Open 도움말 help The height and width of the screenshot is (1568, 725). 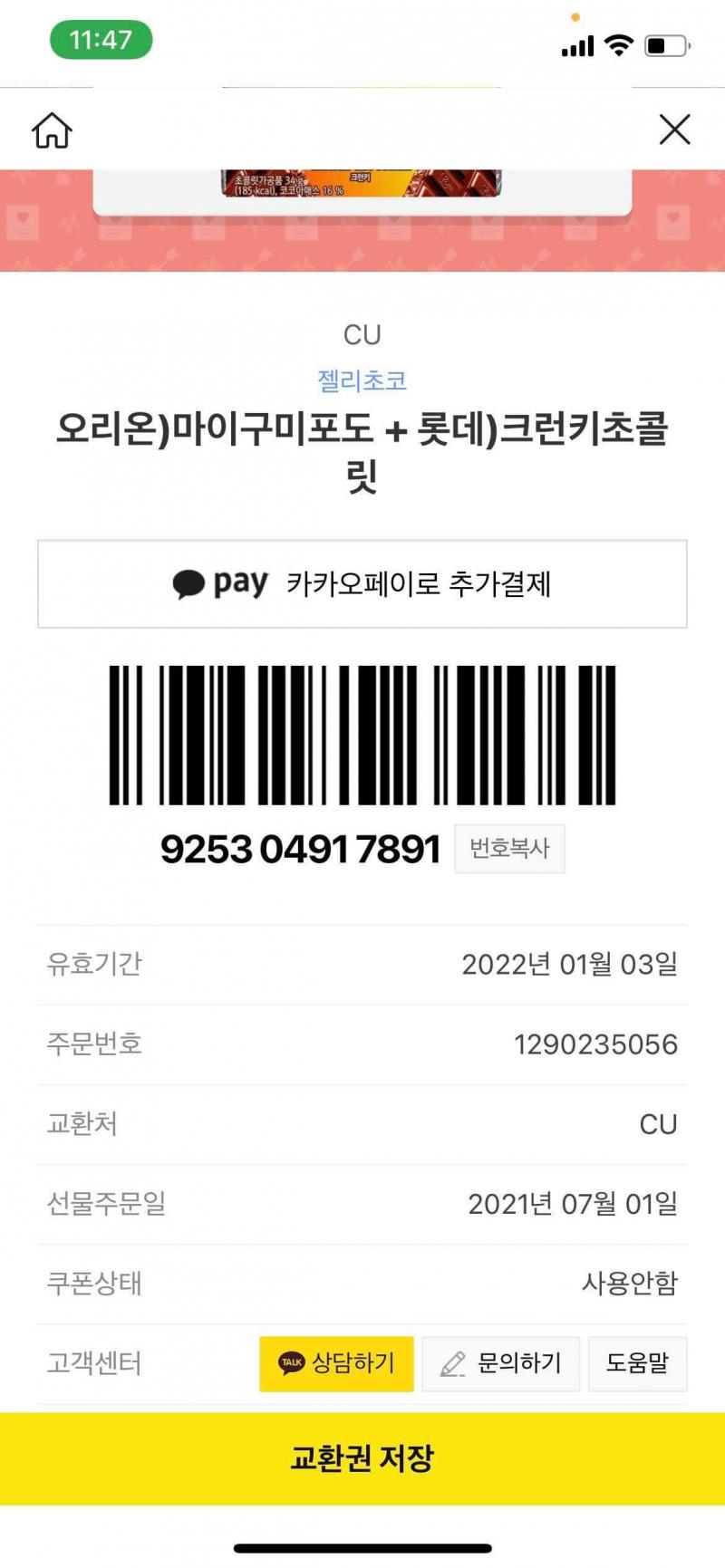point(637,1363)
